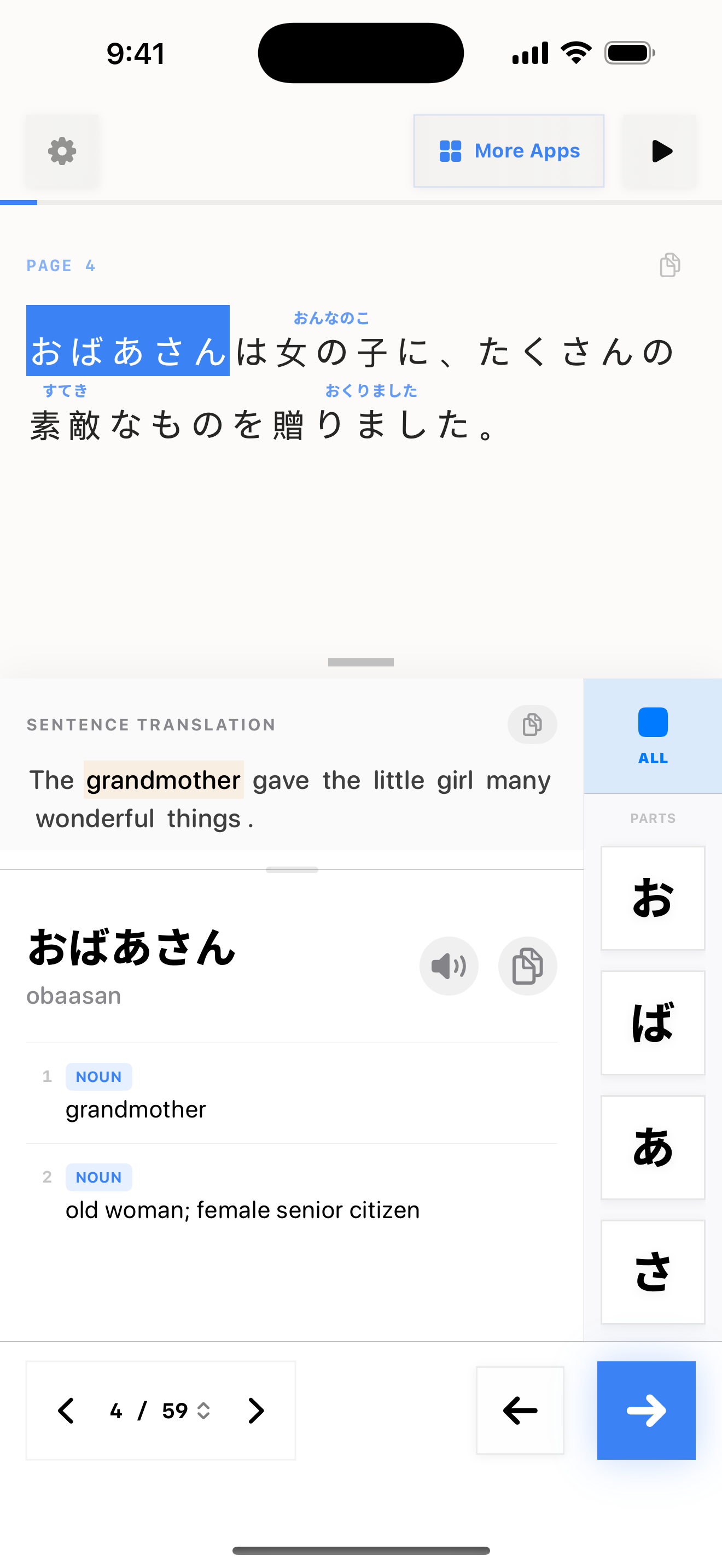The height and width of the screenshot is (1568, 722).
Task: Select the お character part
Action: click(653, 898)
